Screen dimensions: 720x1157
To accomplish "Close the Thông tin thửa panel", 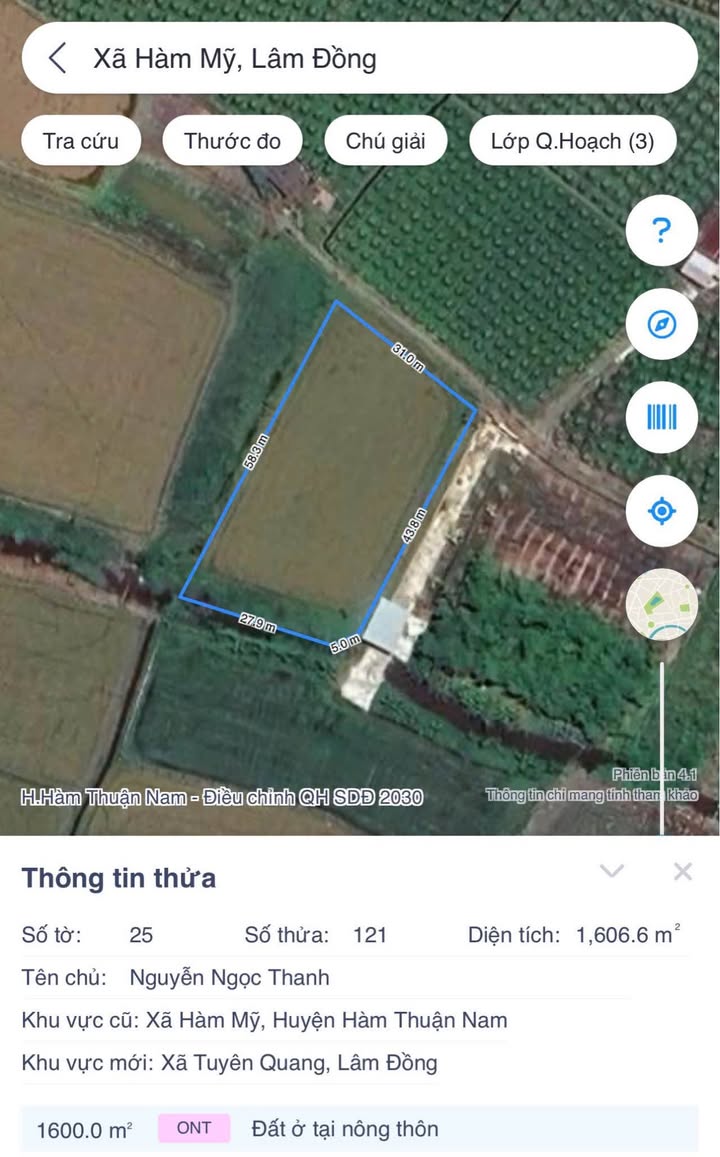I will [683, 871].
